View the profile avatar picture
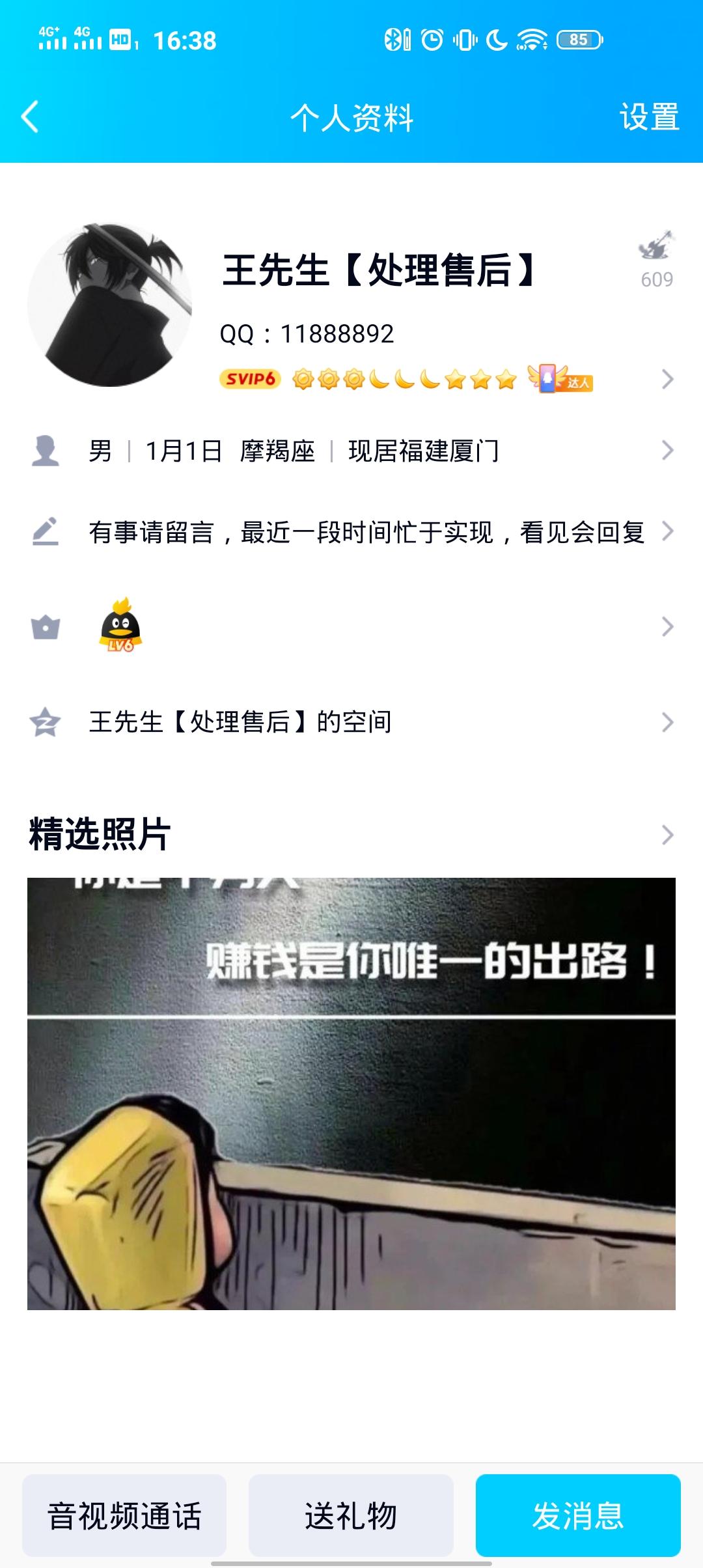Image resolution: width=703 pixels, height=1568 pixels. coord(109,305)
